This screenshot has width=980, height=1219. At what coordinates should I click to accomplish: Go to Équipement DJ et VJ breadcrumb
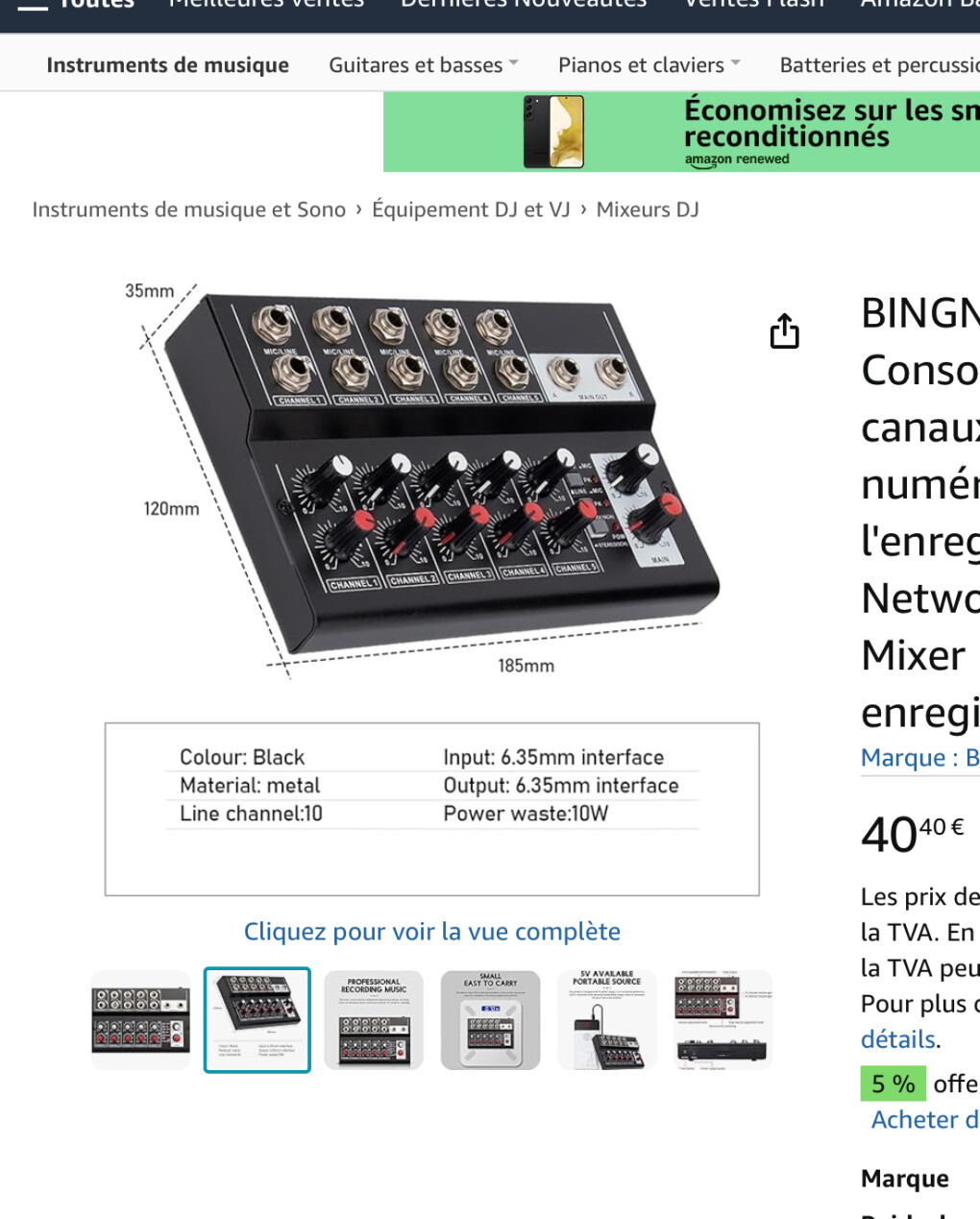click(471, 209)
